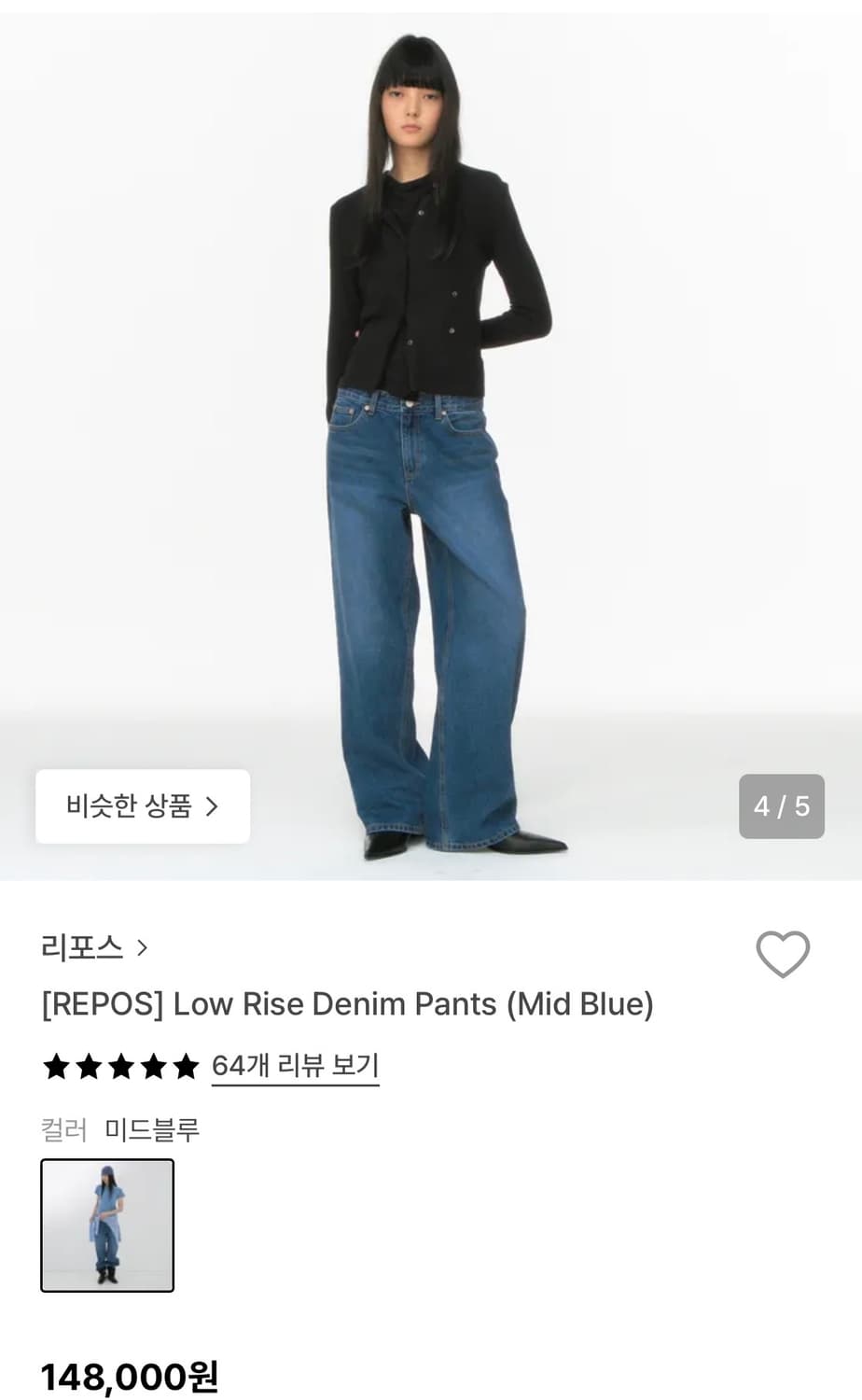This screenshot has height=1400, width=862.
Task: Tap the product photo to advance the carousel
Action: click(x=431, y=439)
